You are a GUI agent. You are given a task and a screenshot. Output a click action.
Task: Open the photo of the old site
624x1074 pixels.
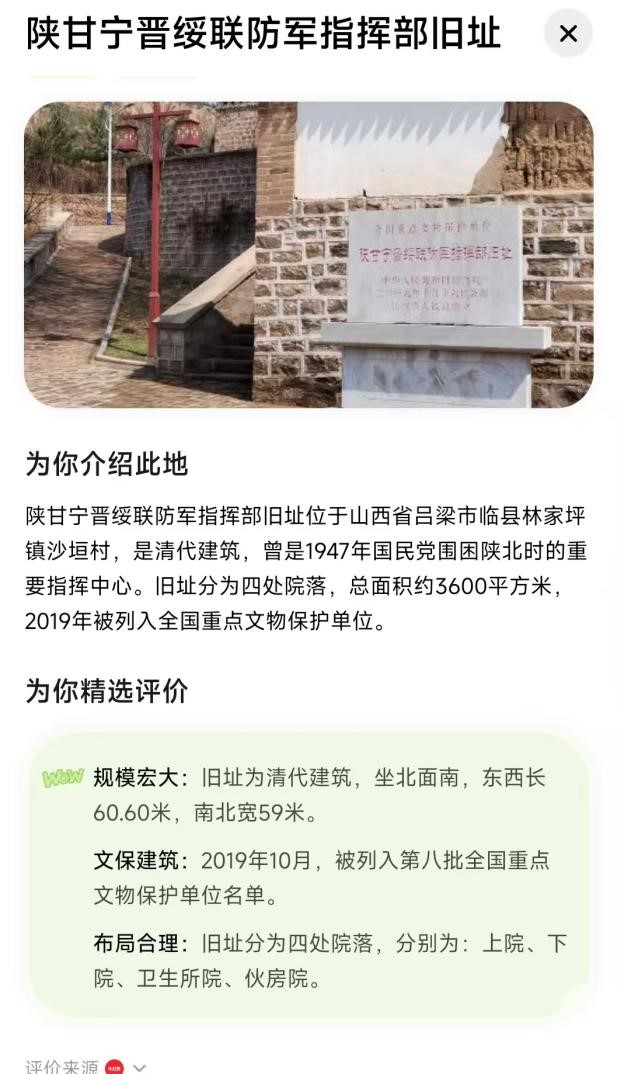309,255
